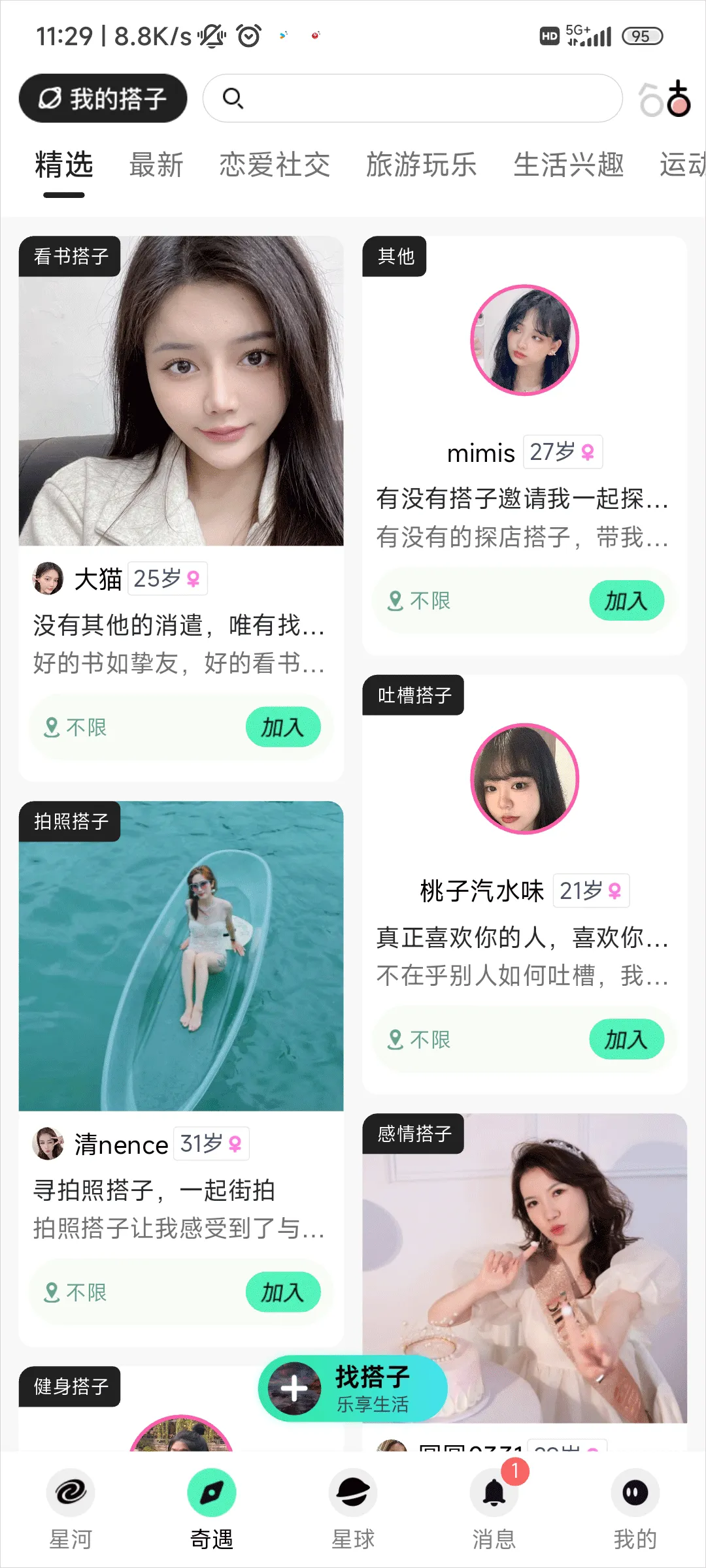Tap the 消息 bell icon with notification badge
The height and width of the screenshot is (1568, 706).
494,1493
